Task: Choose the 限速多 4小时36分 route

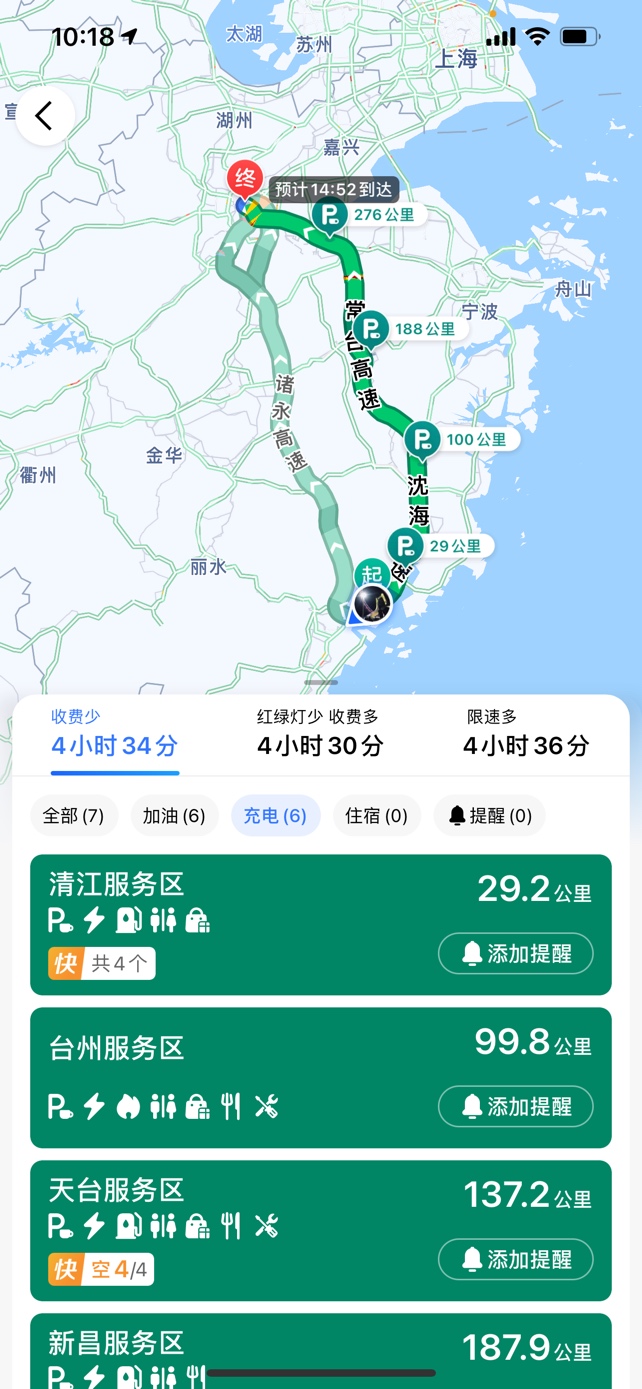Action: pyautogui.click(x=526, y=734)
